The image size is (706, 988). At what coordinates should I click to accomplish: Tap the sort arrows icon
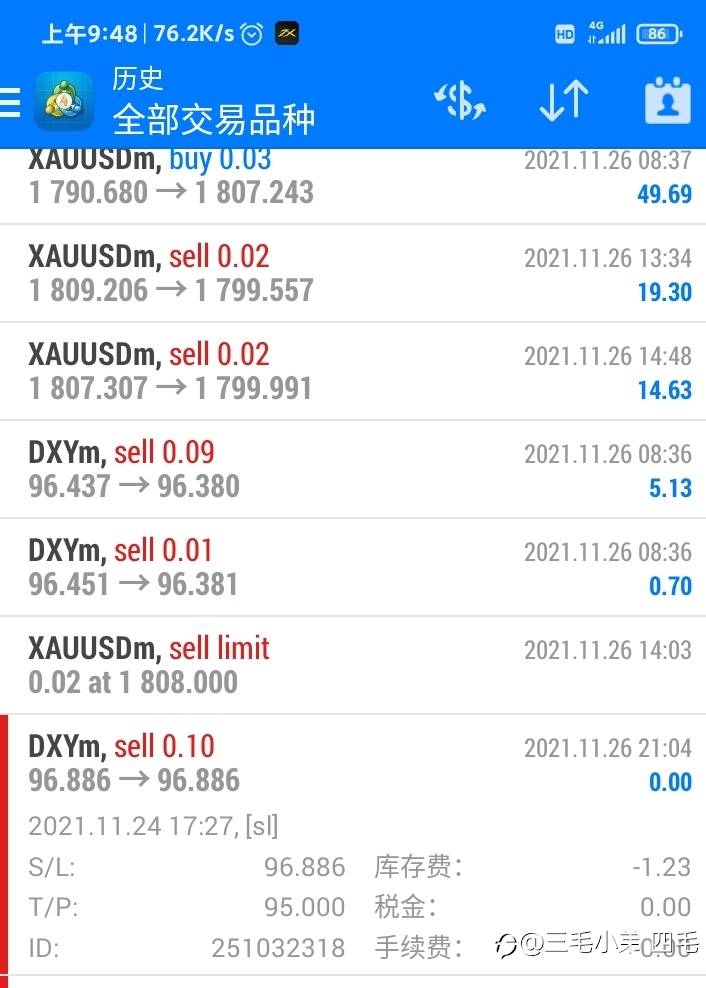click(x=563, y=101)
